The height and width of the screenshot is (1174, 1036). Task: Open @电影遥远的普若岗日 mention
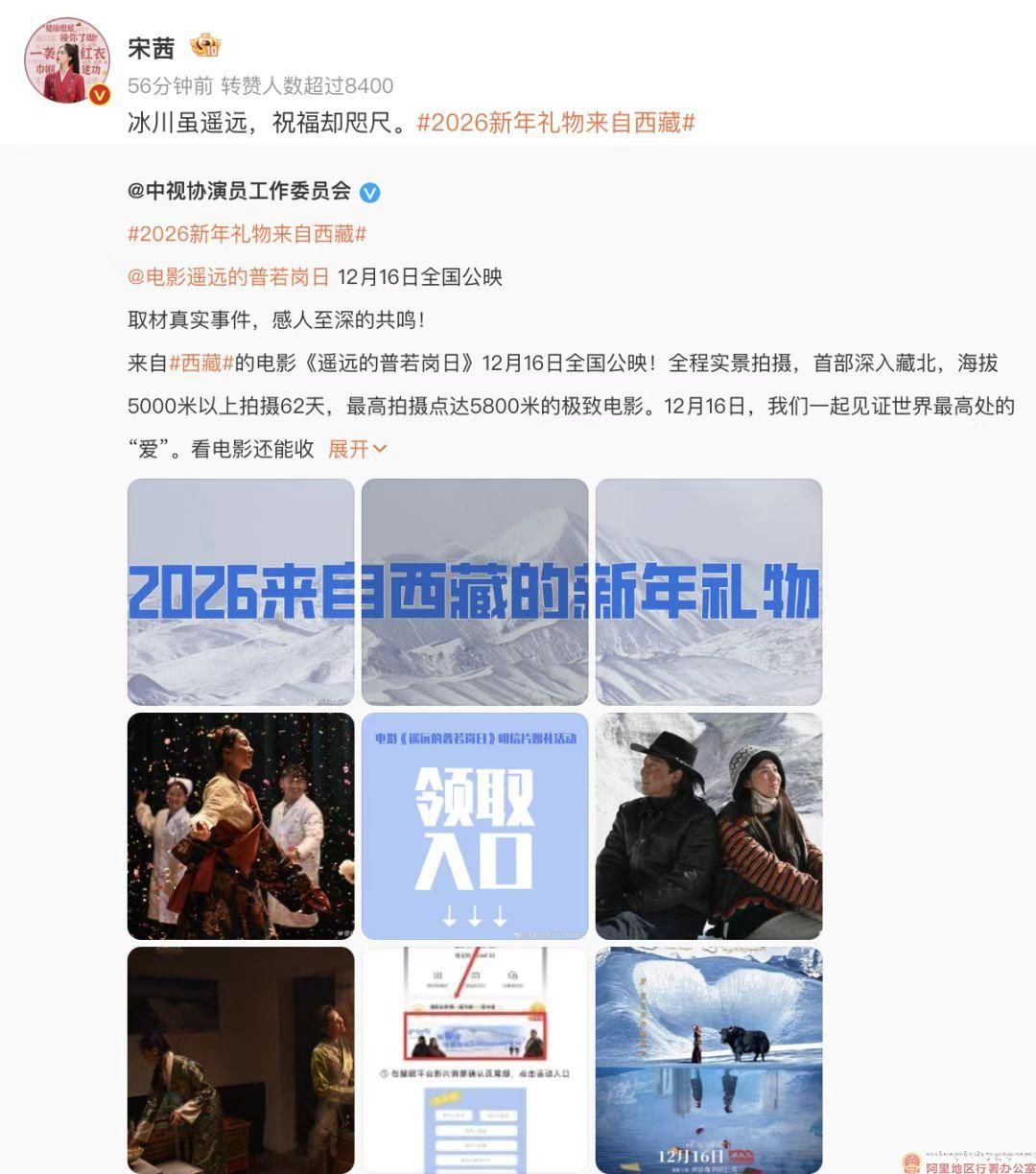coord(228,277)
